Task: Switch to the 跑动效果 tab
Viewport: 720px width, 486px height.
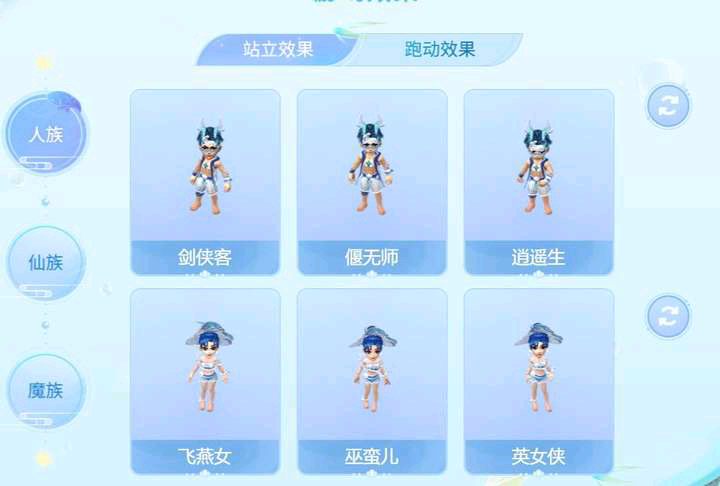Action: pos(440,49)
